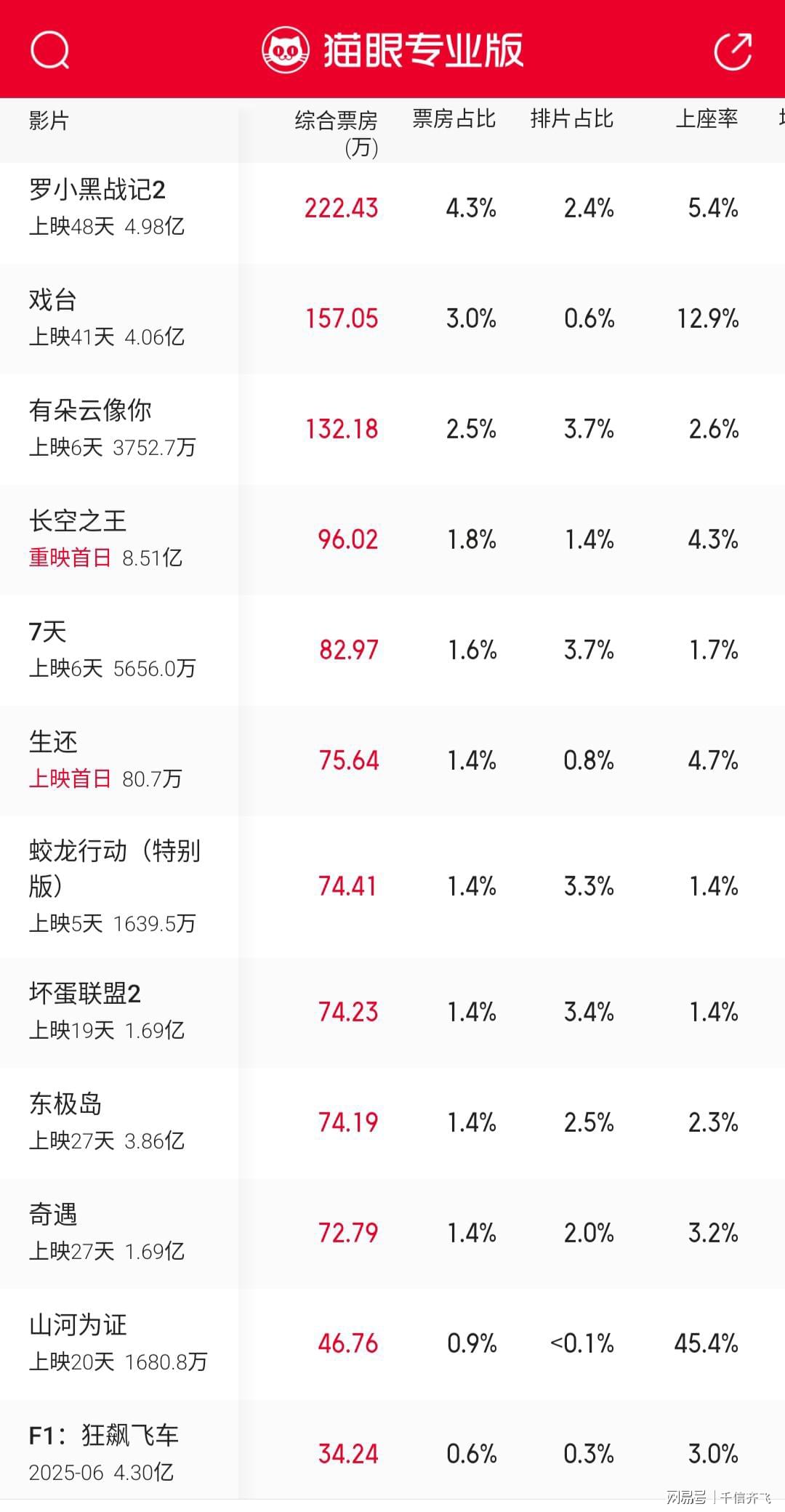
Task: Share the box office page
Action: [x=733, y=51]
